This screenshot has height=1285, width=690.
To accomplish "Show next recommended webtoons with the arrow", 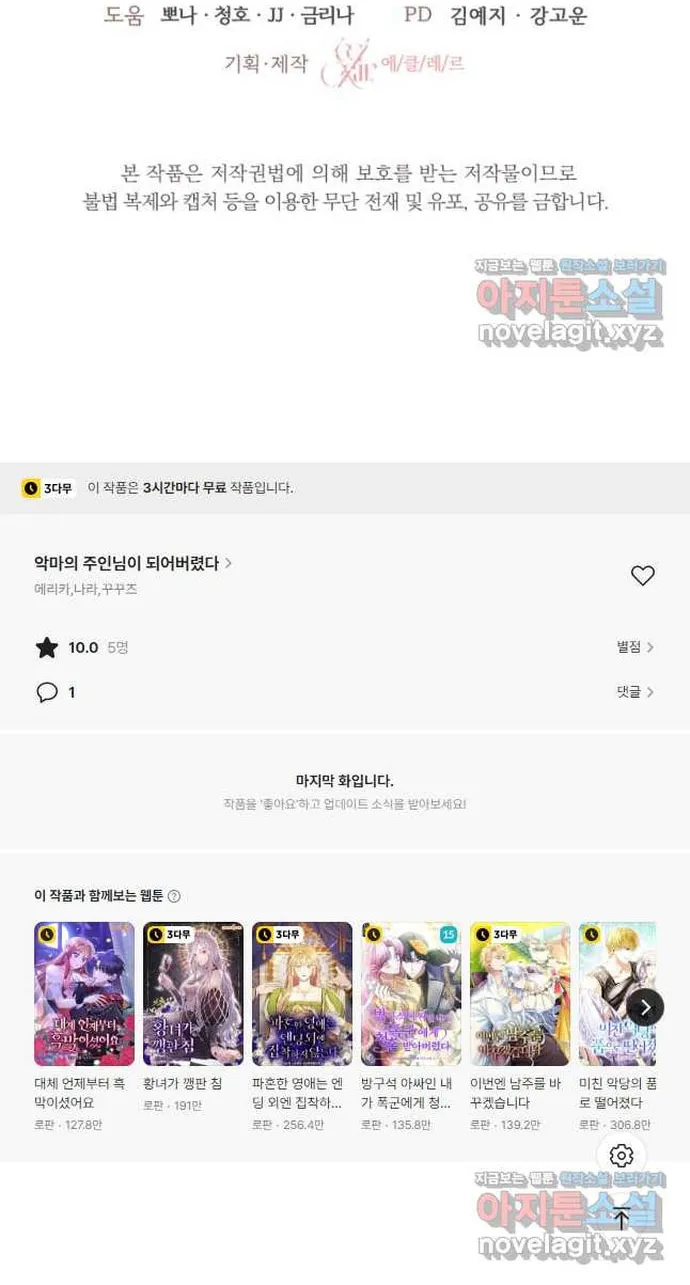I will pyautogui.click(x=645, y=1006).
